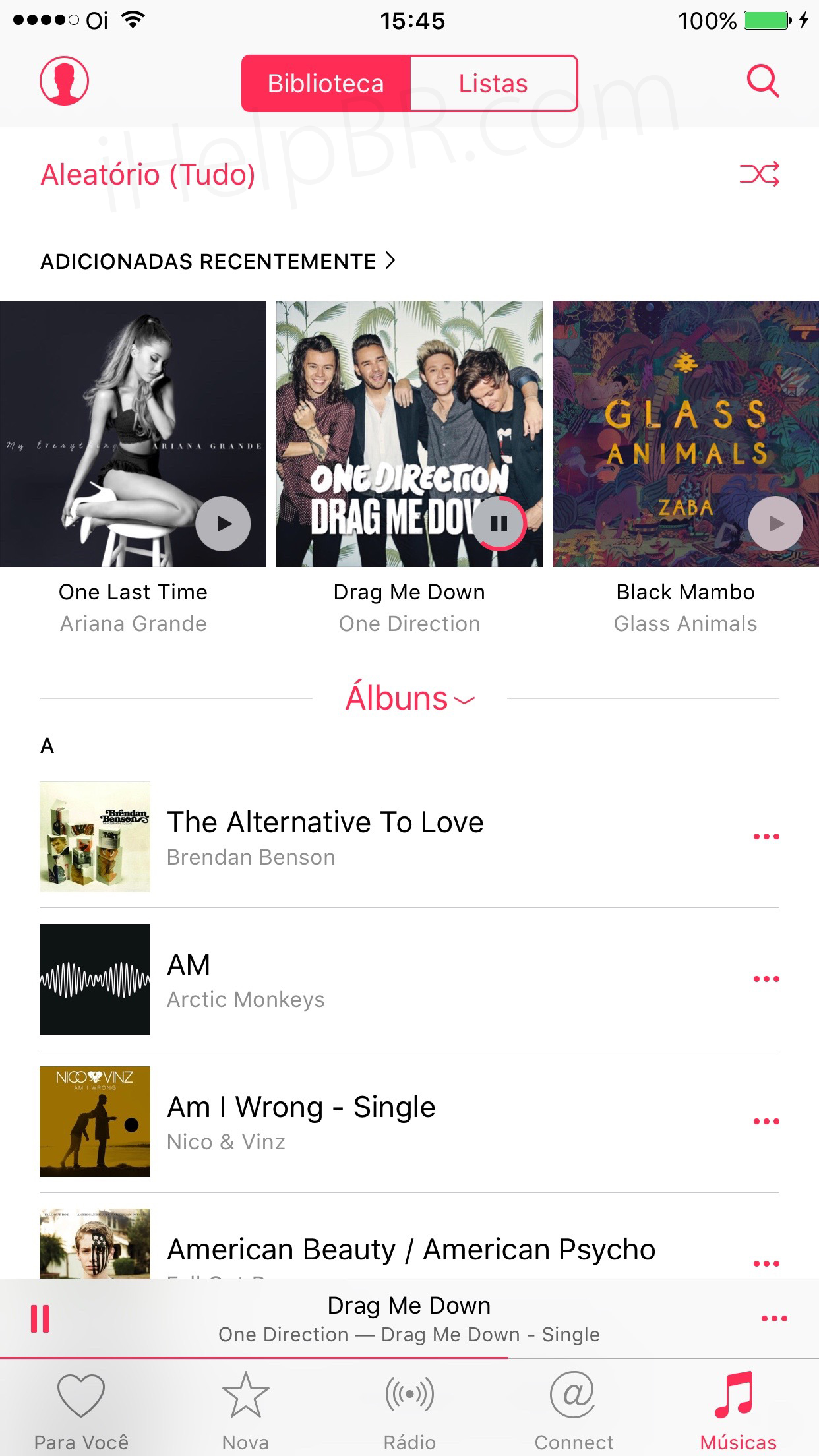This screenshot has width=819, height=1456.
Task: Open more options for AM album
Action: [766, 979]
